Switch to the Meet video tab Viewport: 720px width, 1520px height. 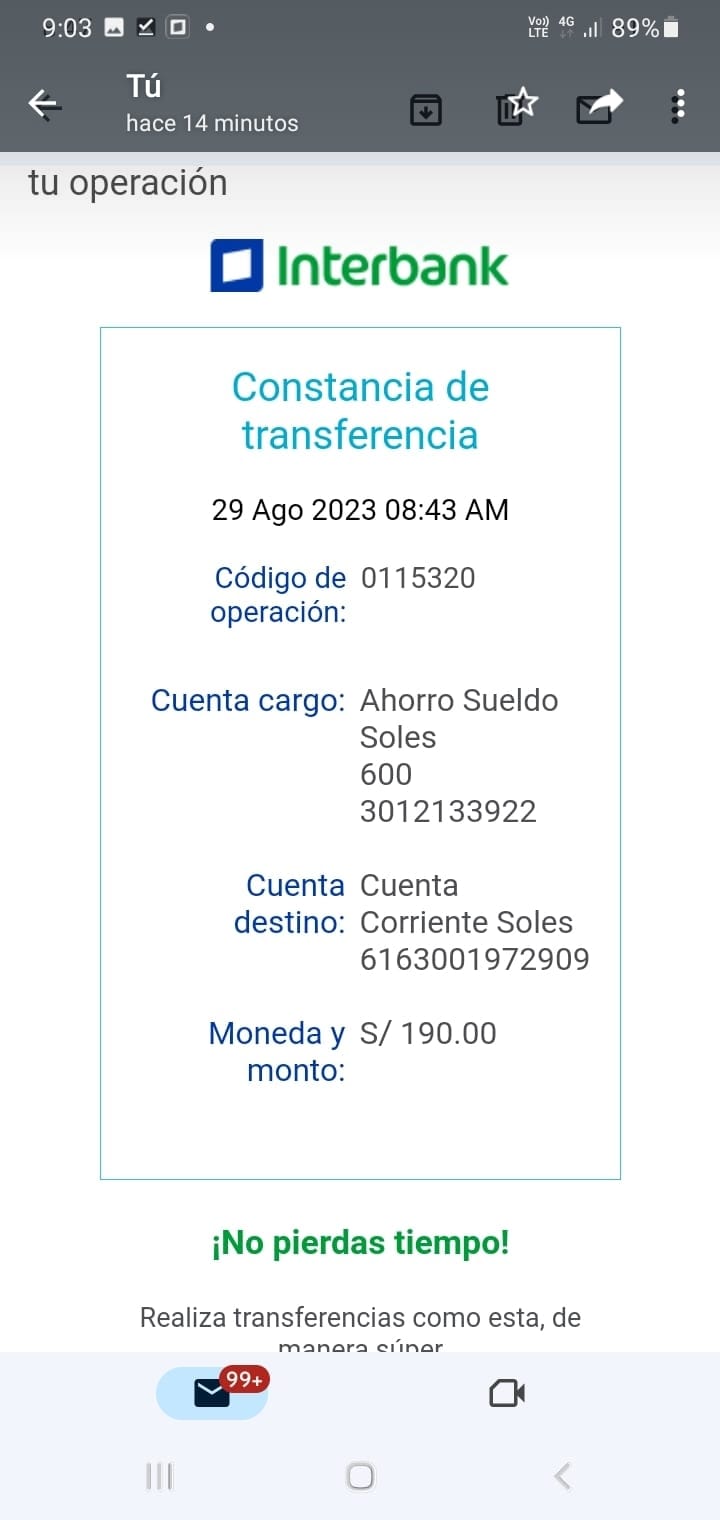pos(507,1393)
